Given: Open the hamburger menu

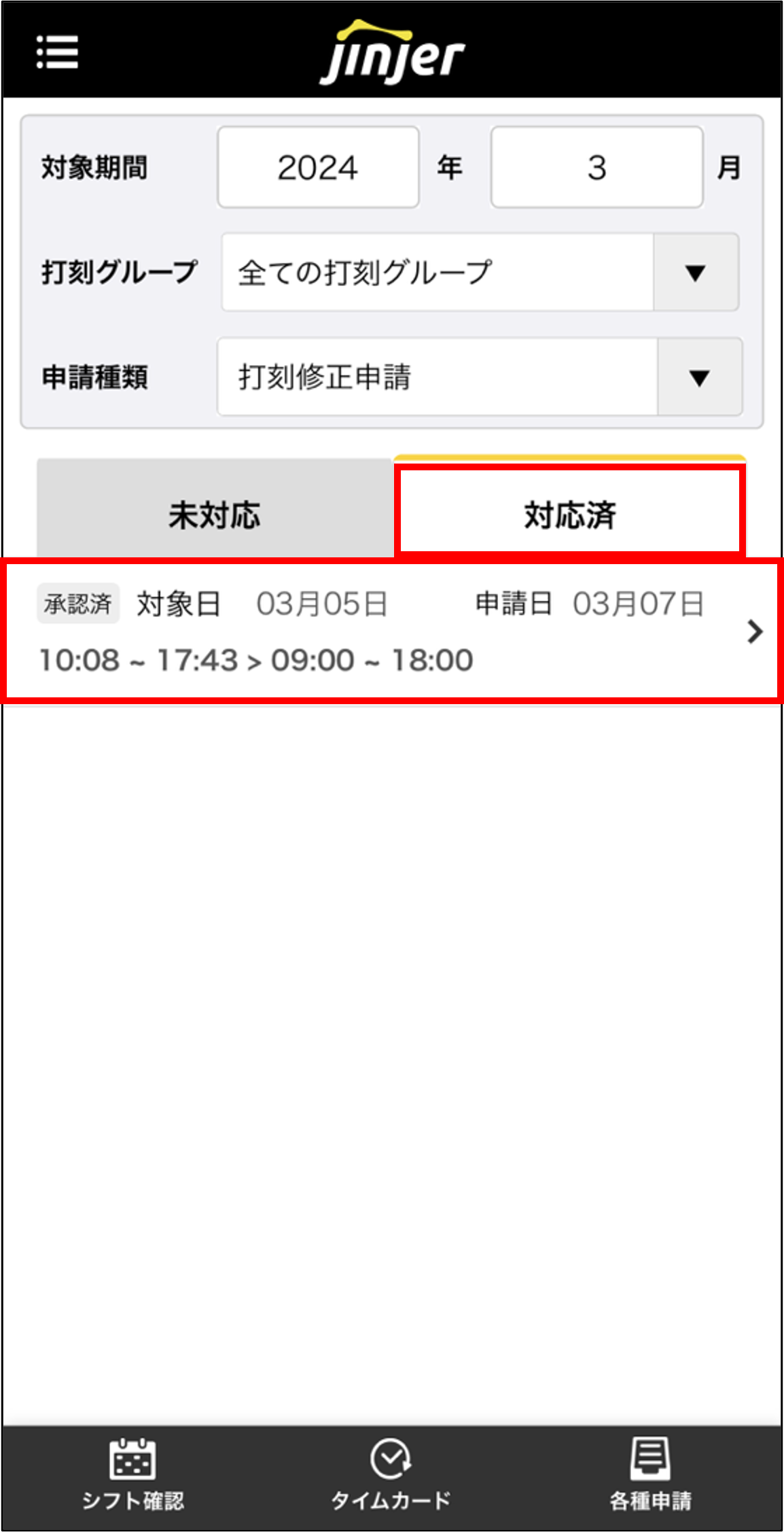Looking at the screenshot, I should tap(57, 52).
